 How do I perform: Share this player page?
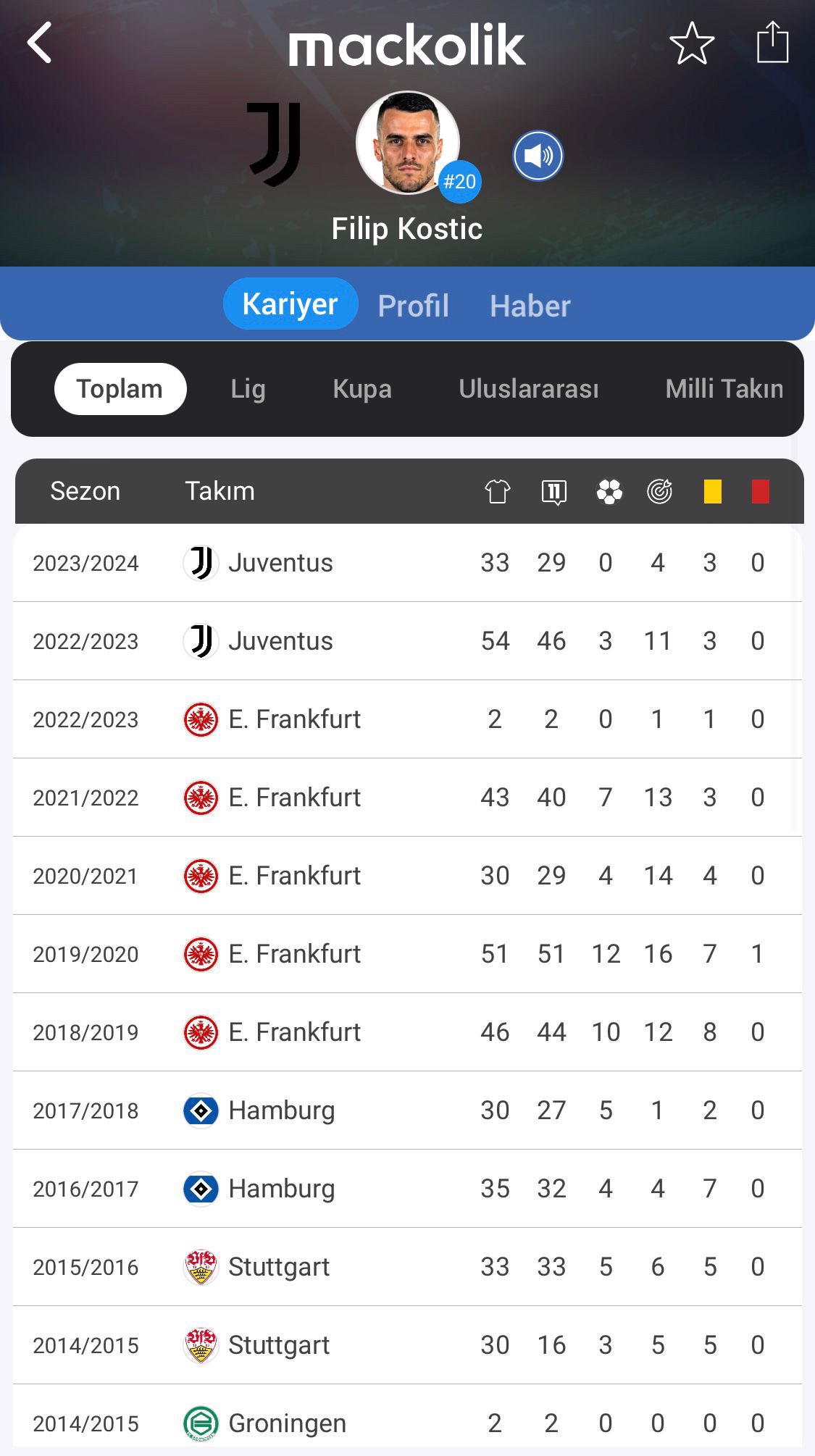(x=772, y=42)
